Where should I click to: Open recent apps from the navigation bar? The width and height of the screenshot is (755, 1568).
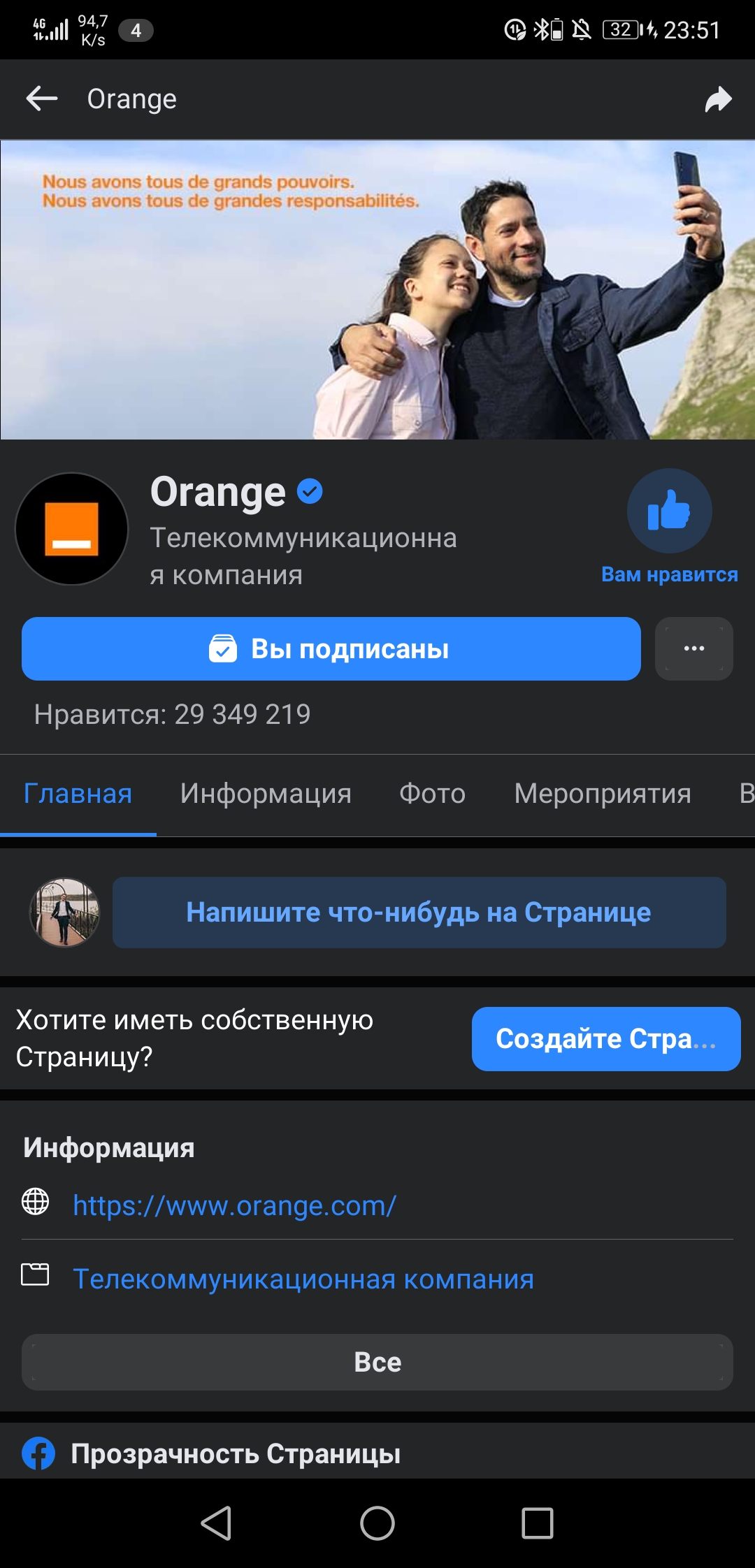pyautogui.click(x=538, y=1523)
